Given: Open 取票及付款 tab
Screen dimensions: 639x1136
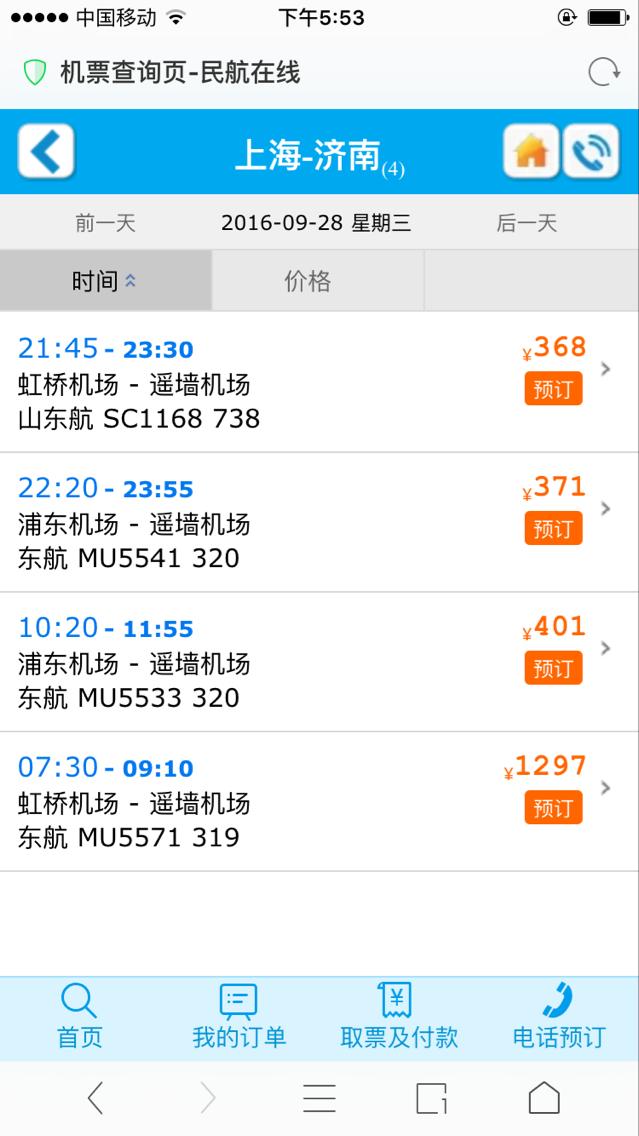Looking at the screenshot, I should click(399, 1017).
